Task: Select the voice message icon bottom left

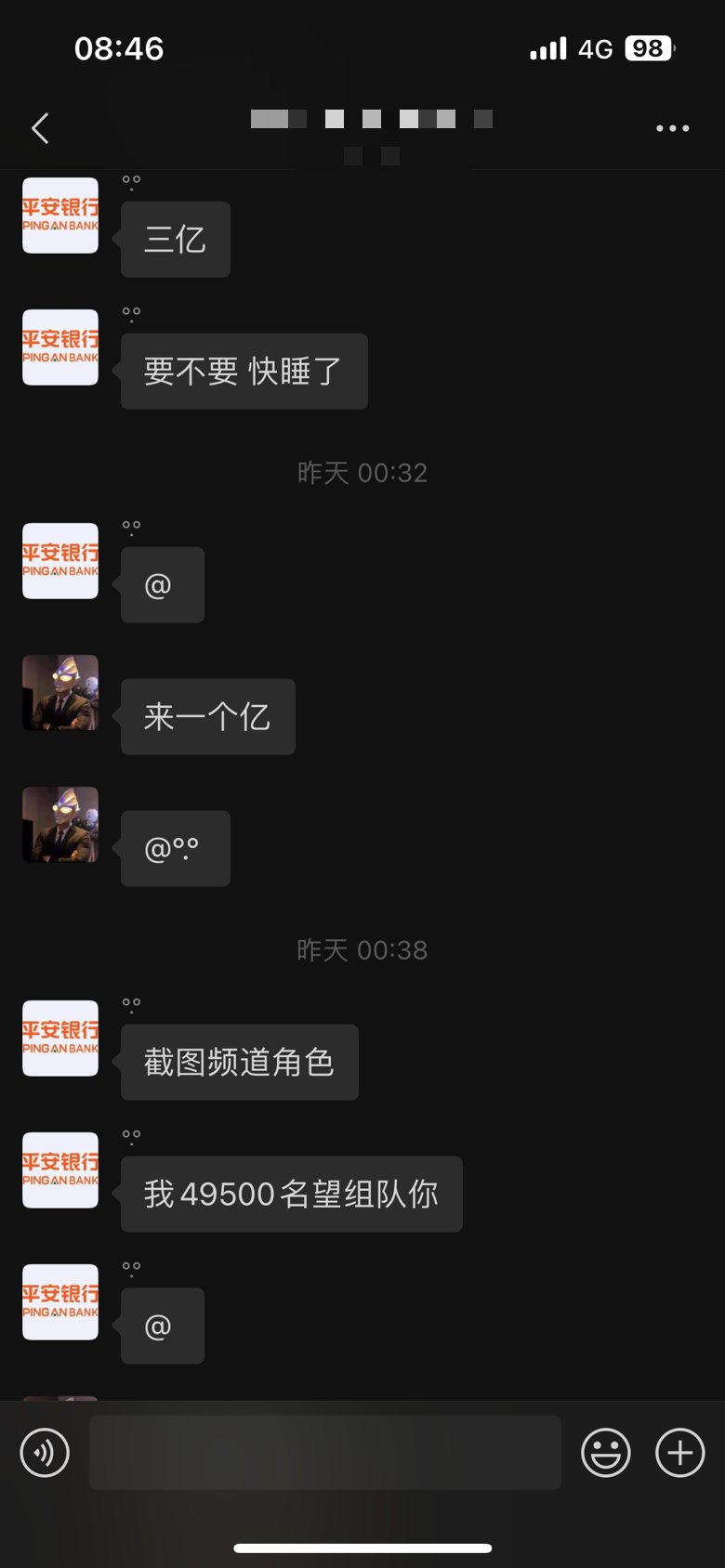Action: [x=44, y=1452]
